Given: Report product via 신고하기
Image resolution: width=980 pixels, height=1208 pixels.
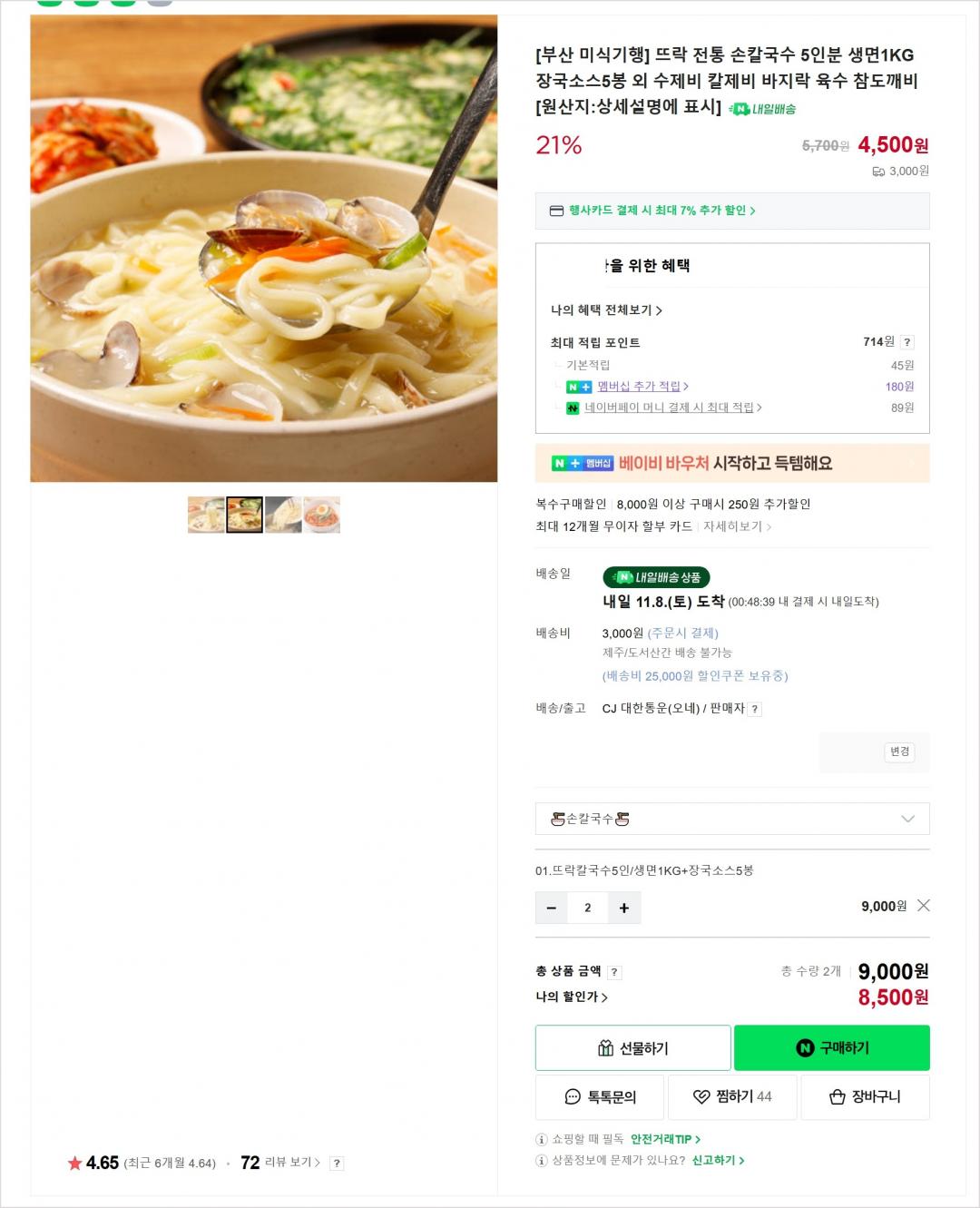Looking at the screenshot, I should pyautogui.click(x=718, y=1160).
